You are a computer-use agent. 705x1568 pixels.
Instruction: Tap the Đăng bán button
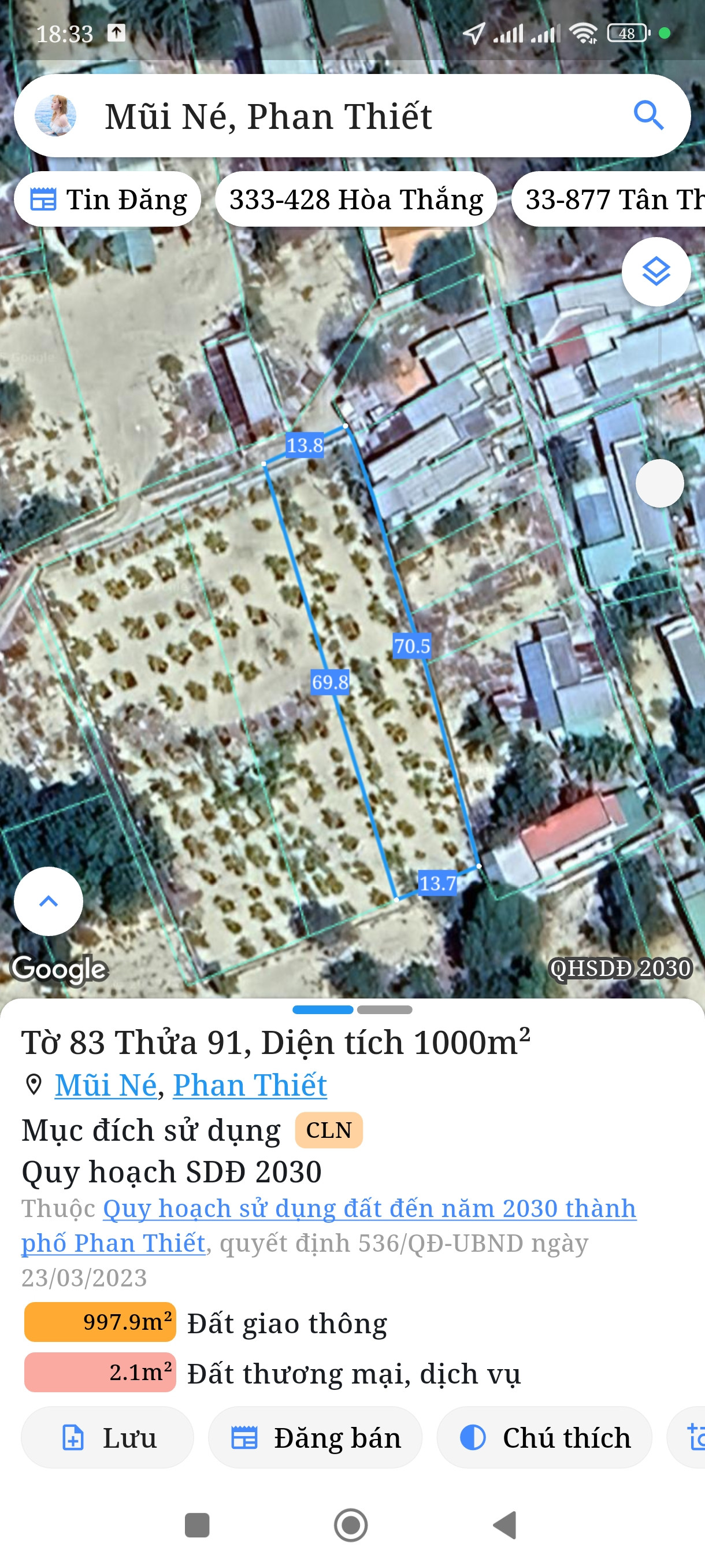(315, 1438)
